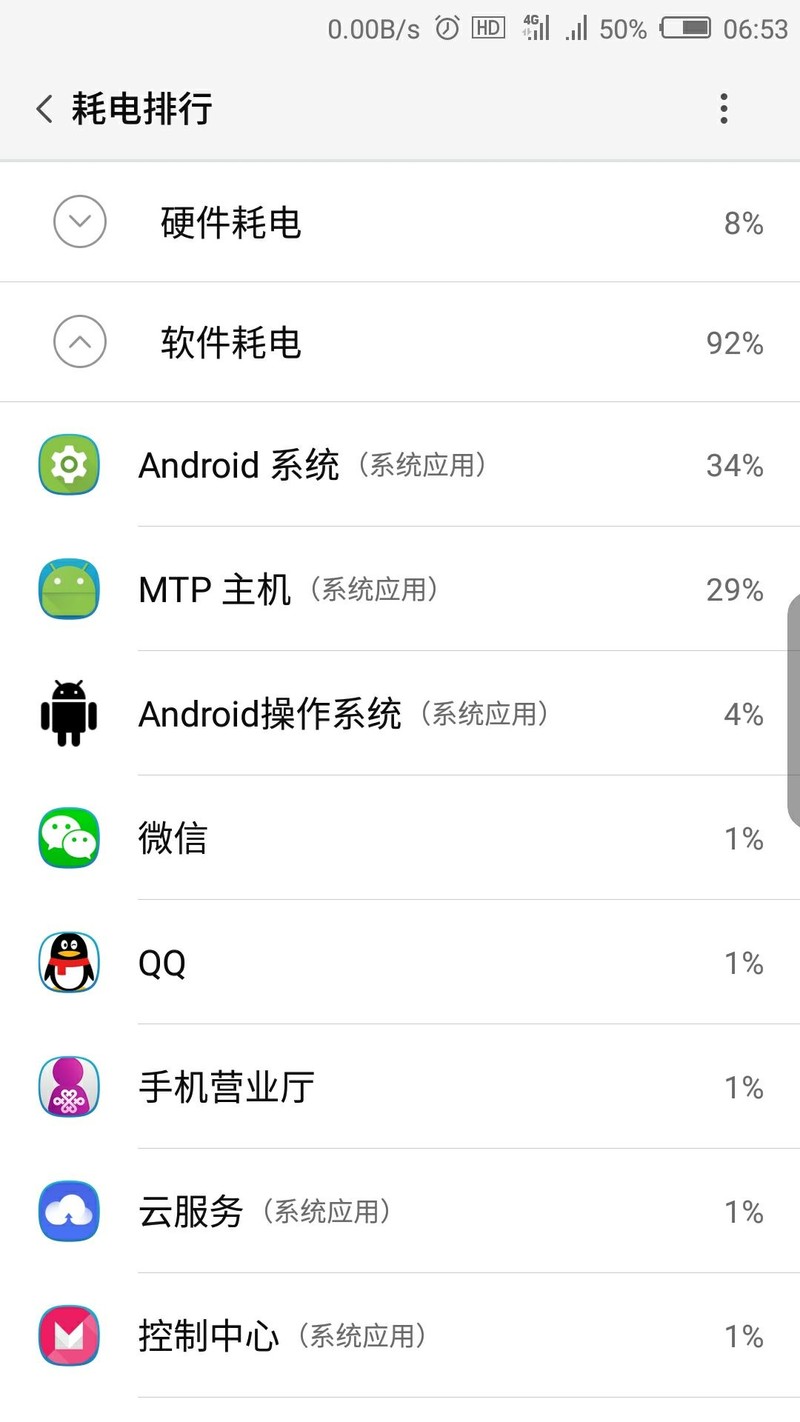Click the 控制中心 icon
Screen dimensions: 800x1422
(x=68, y=1335)
